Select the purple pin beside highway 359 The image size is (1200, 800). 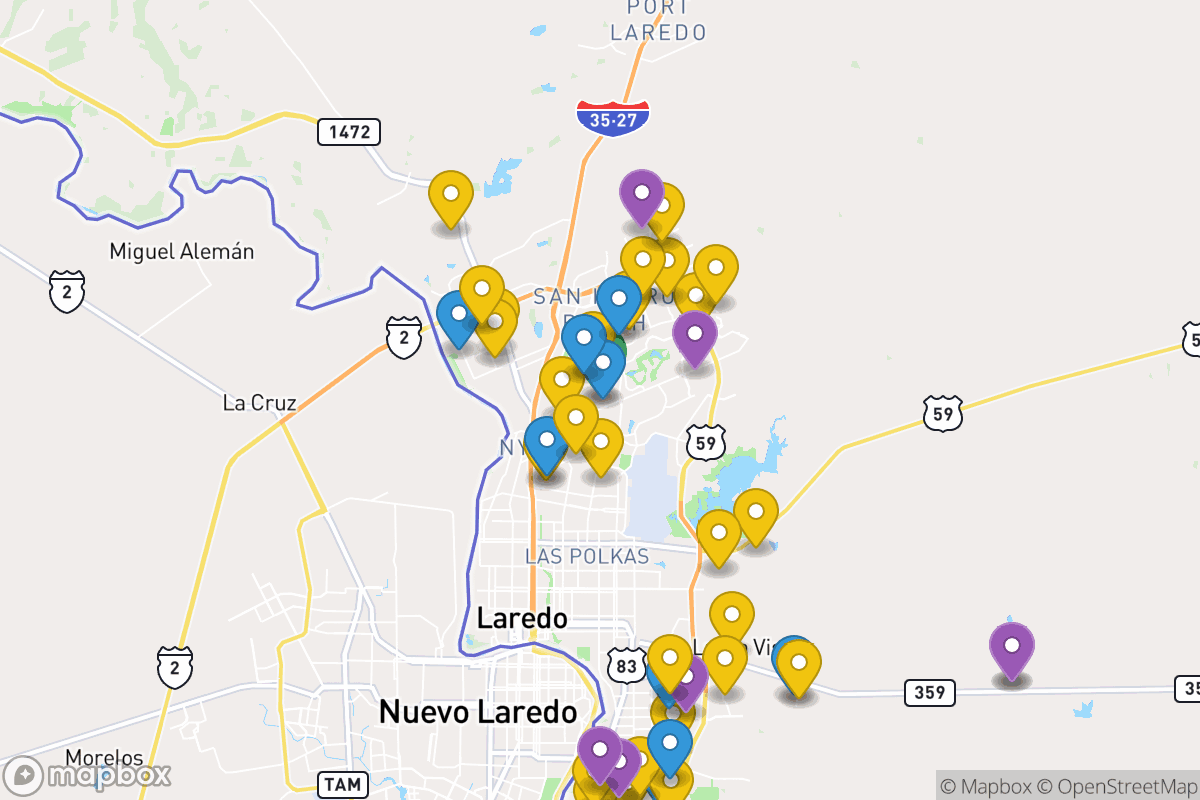coord(1011,649)
